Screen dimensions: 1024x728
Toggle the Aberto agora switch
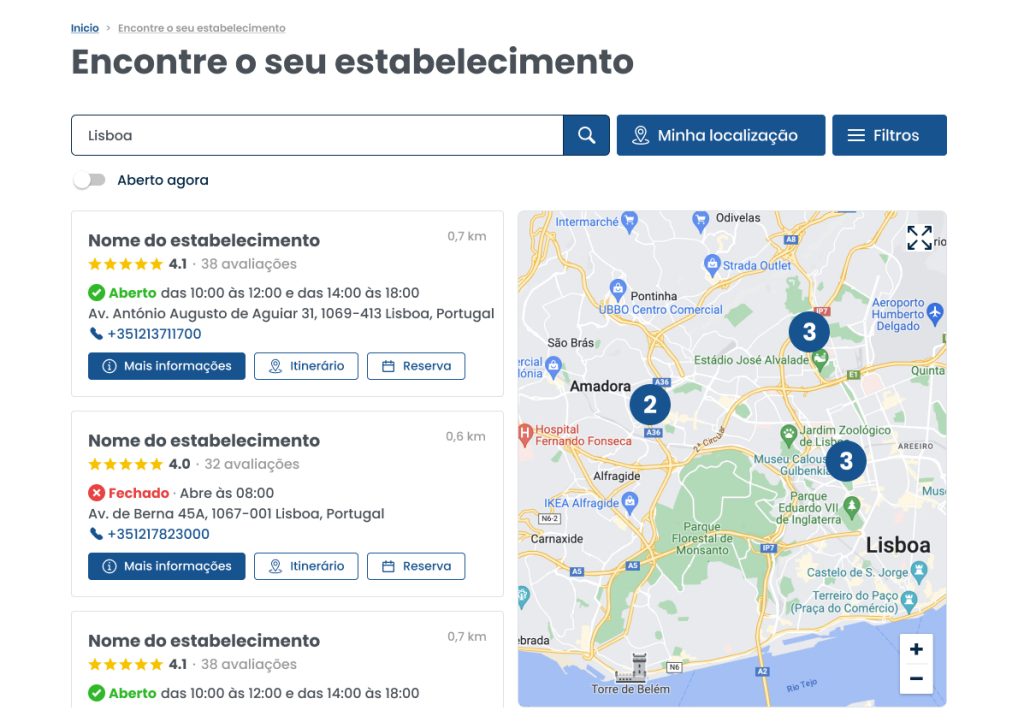click(x=90, y=180)
